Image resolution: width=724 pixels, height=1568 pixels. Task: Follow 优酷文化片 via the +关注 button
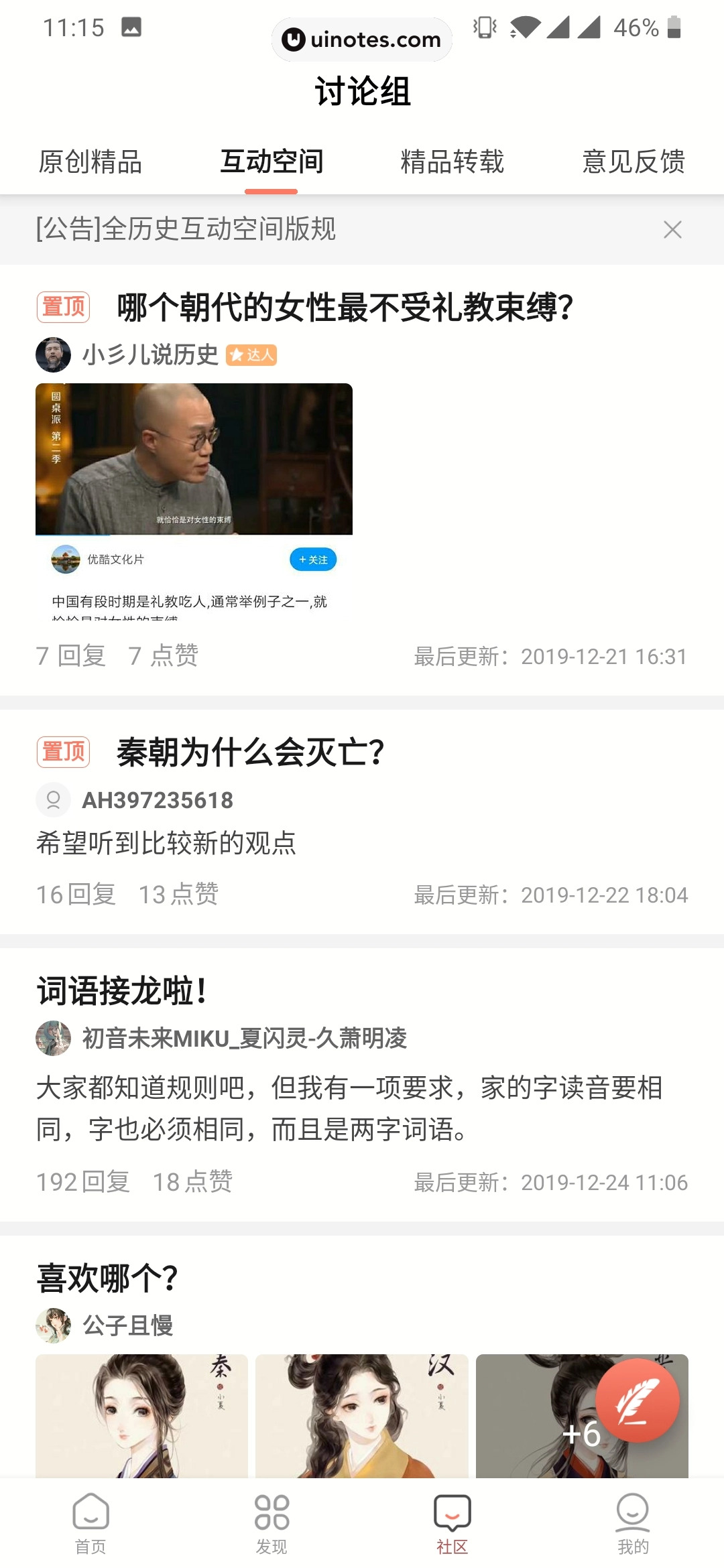[313, 560]
